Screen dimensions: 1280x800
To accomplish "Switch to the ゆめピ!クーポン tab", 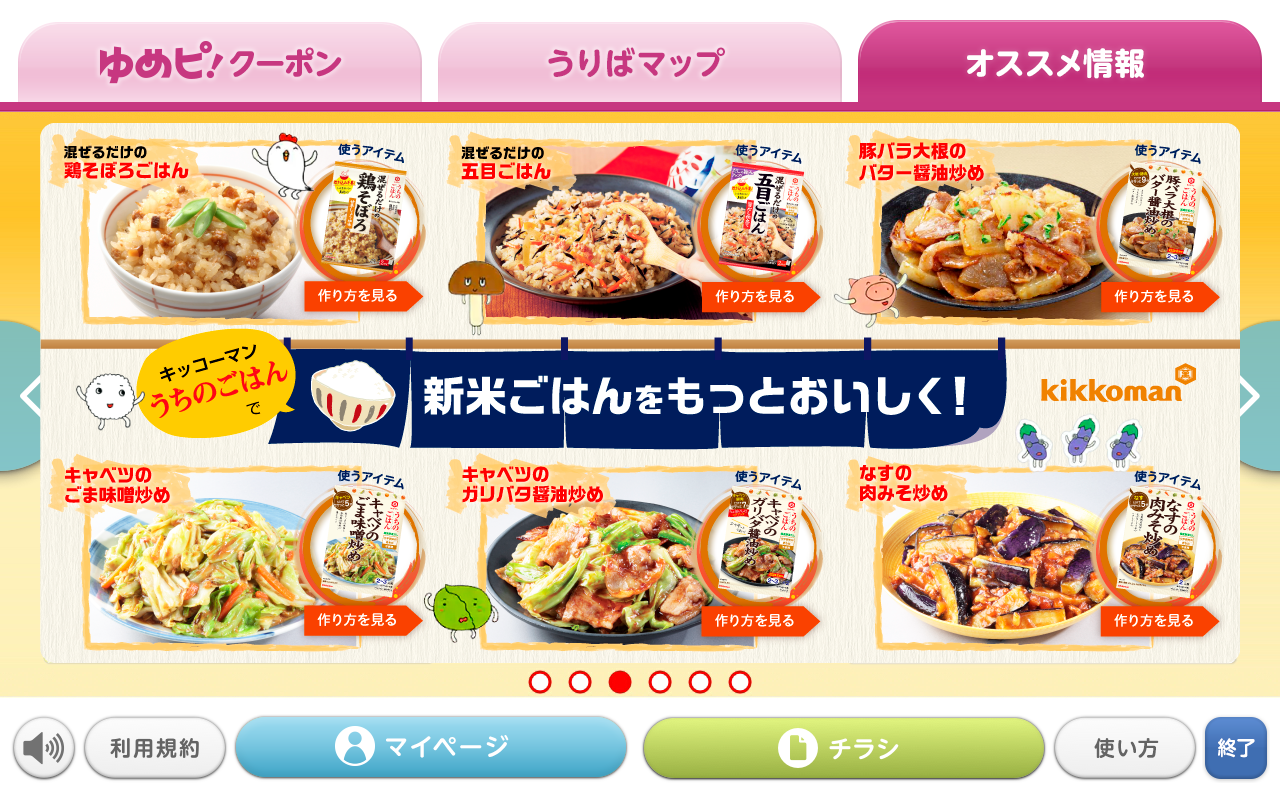I will point(220,63).
